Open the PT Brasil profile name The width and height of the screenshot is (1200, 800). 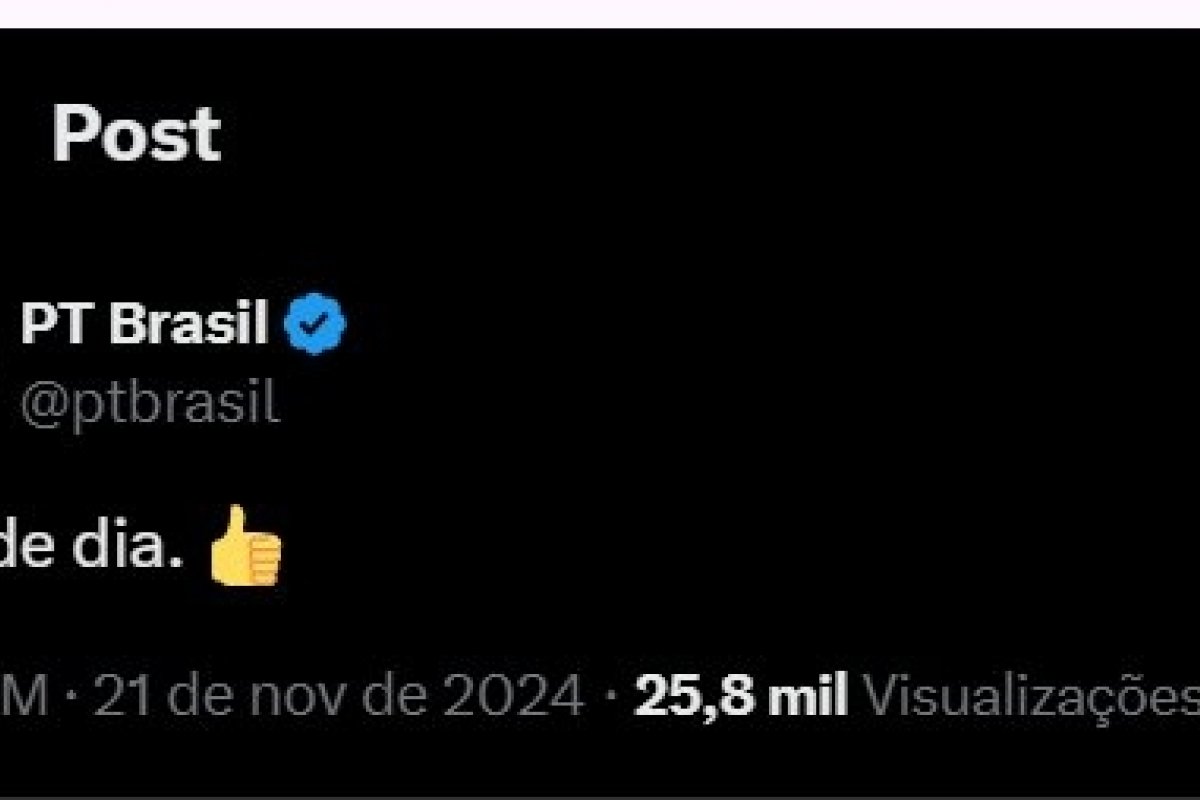coord(145,324)
